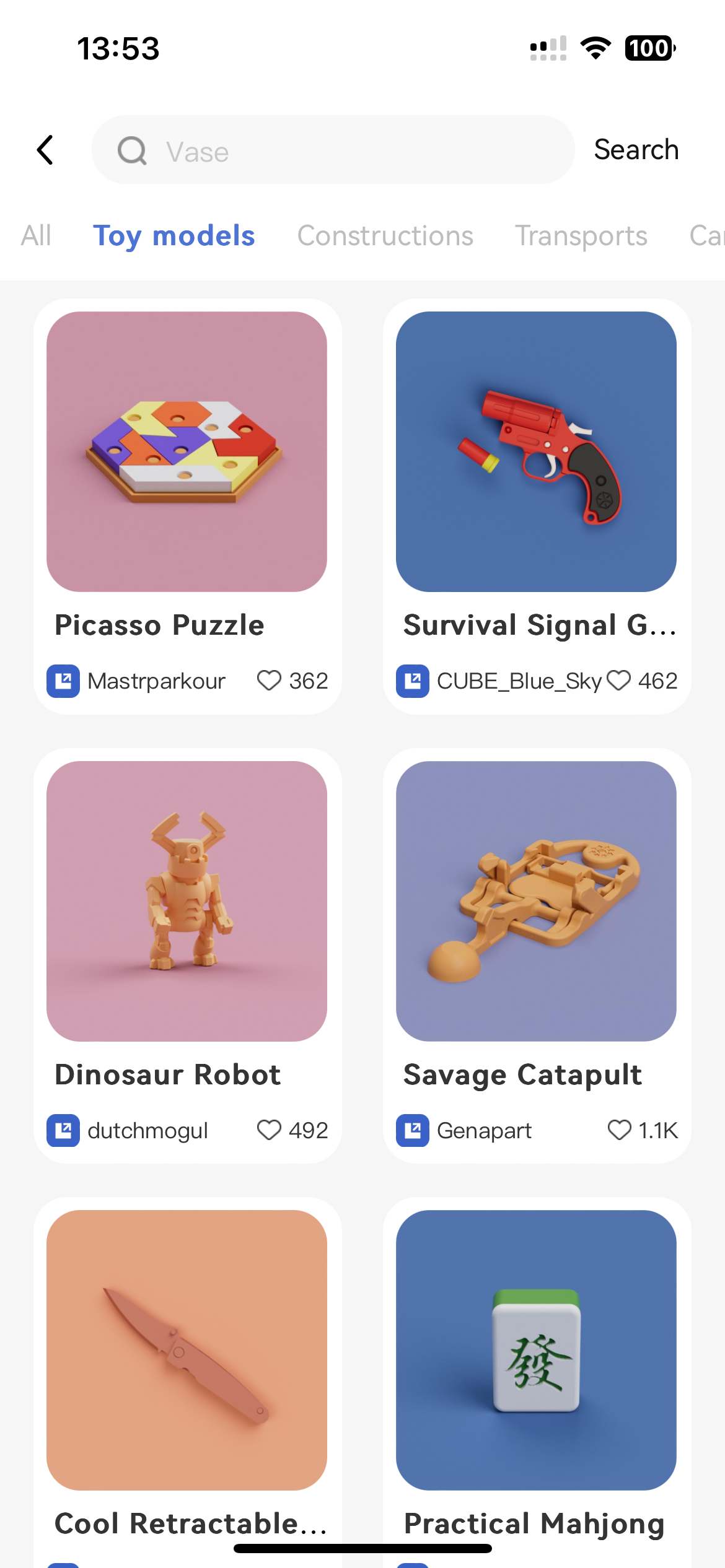Open the Cool Retractable model card

[187, 1350]
